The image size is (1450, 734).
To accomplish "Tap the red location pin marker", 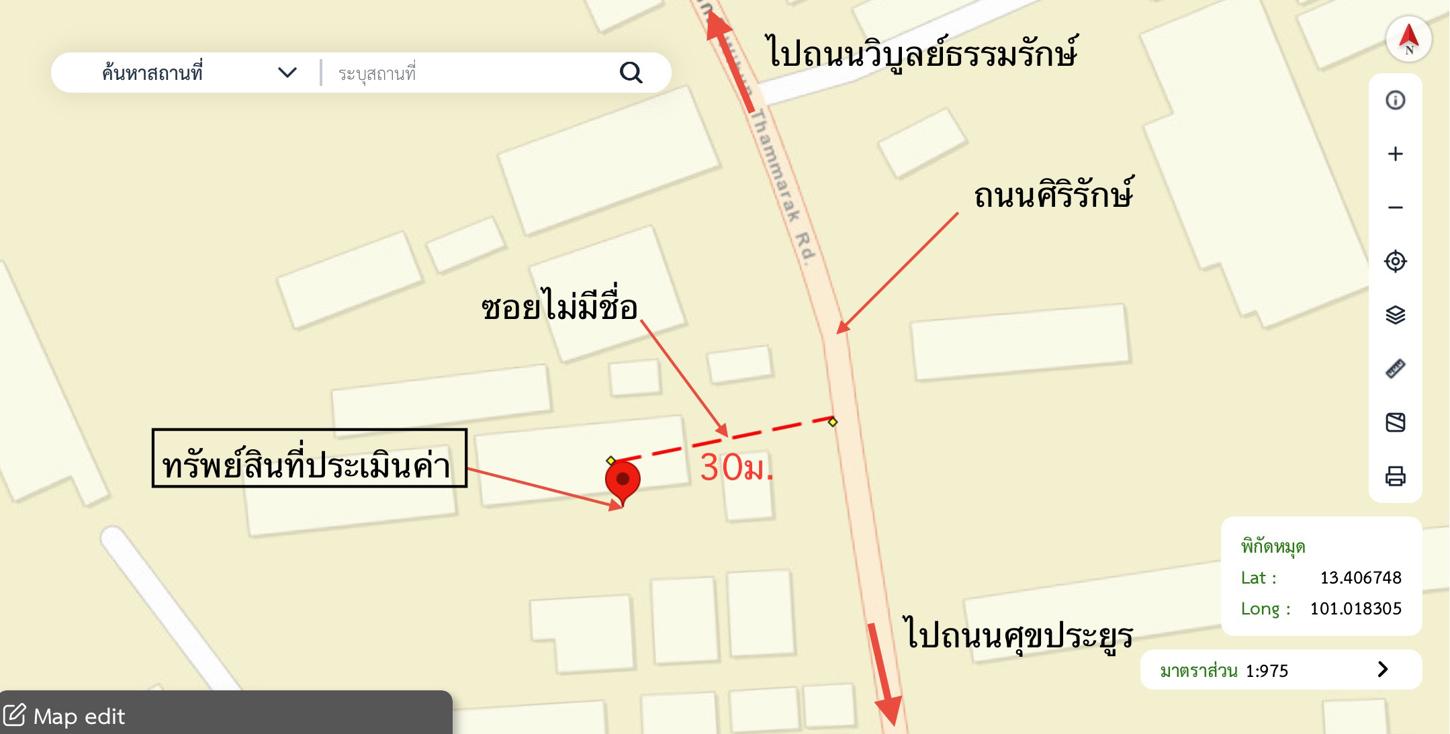I will tap(622, 480).
